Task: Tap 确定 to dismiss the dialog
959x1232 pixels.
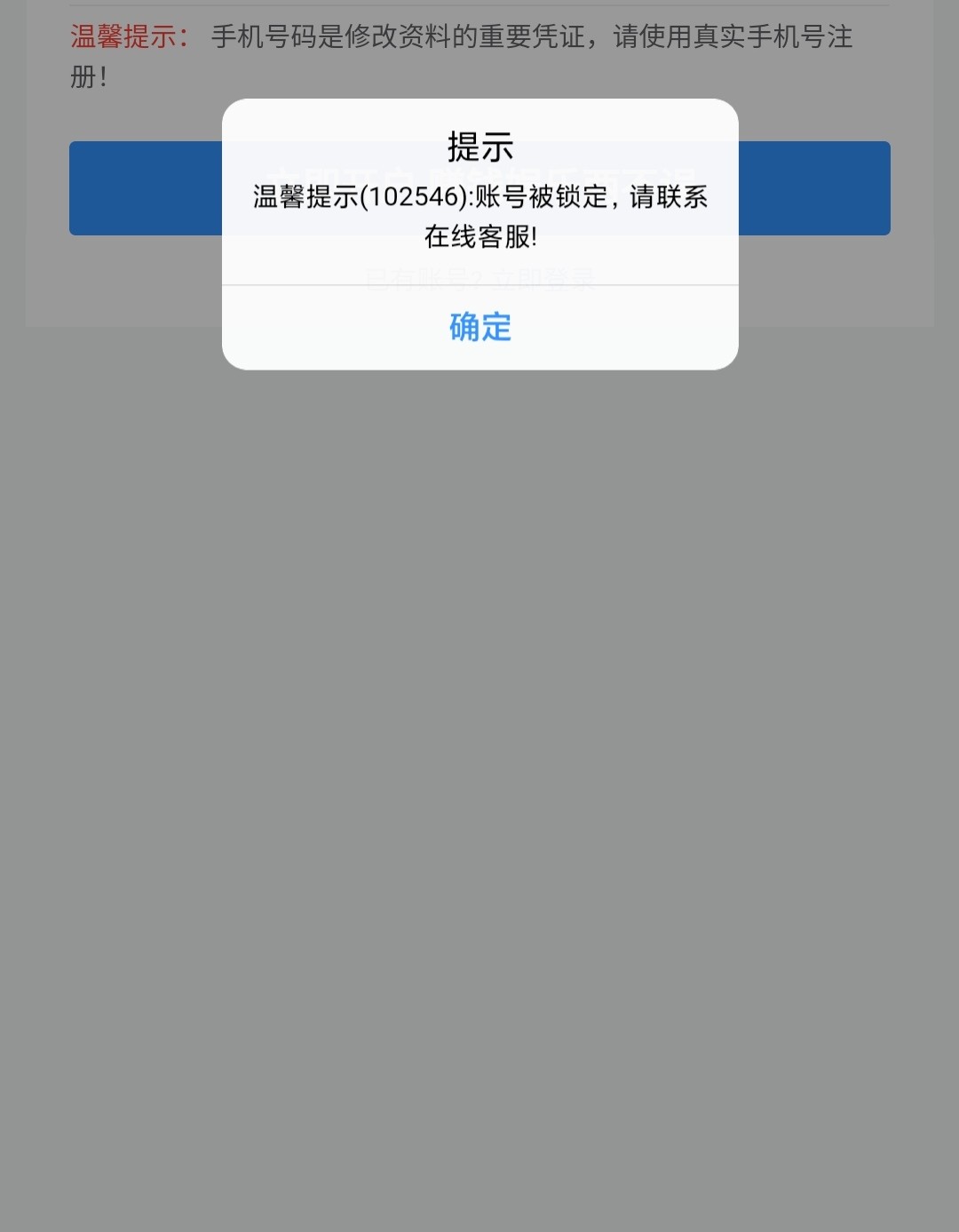Action: click(x=479, y=327)
